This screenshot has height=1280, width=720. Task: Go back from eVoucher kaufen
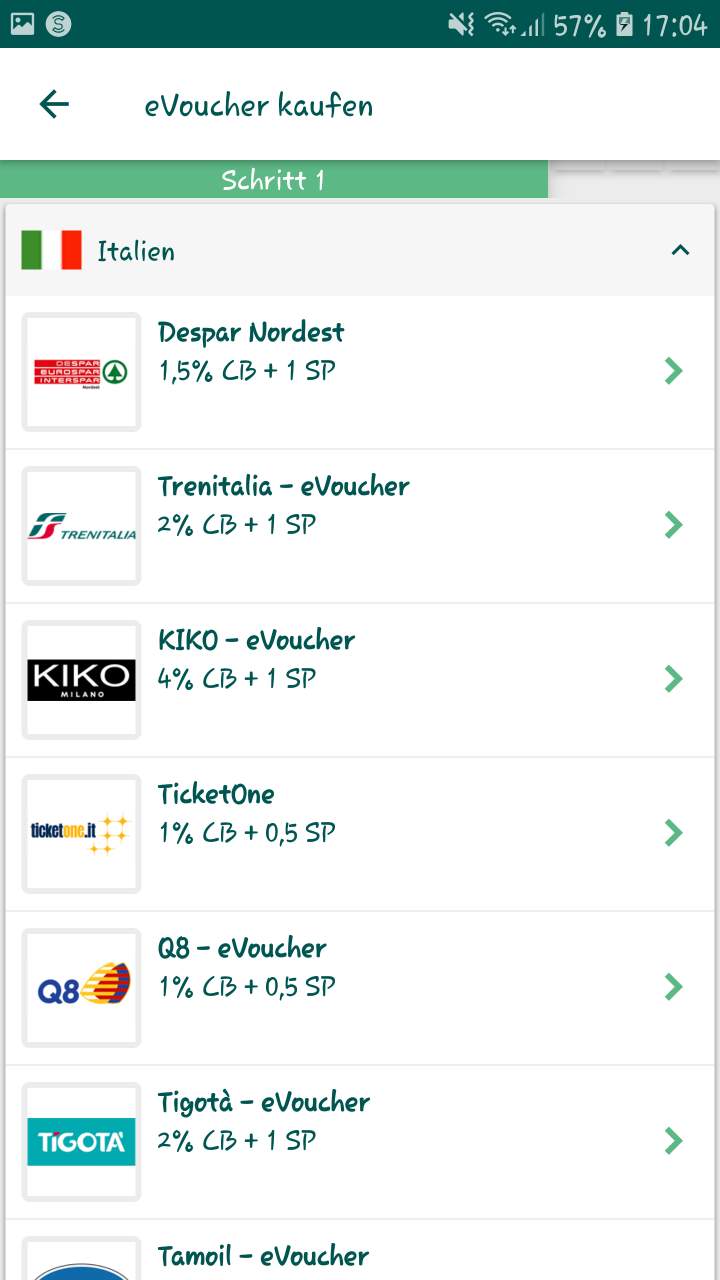(x=54, y=105)
